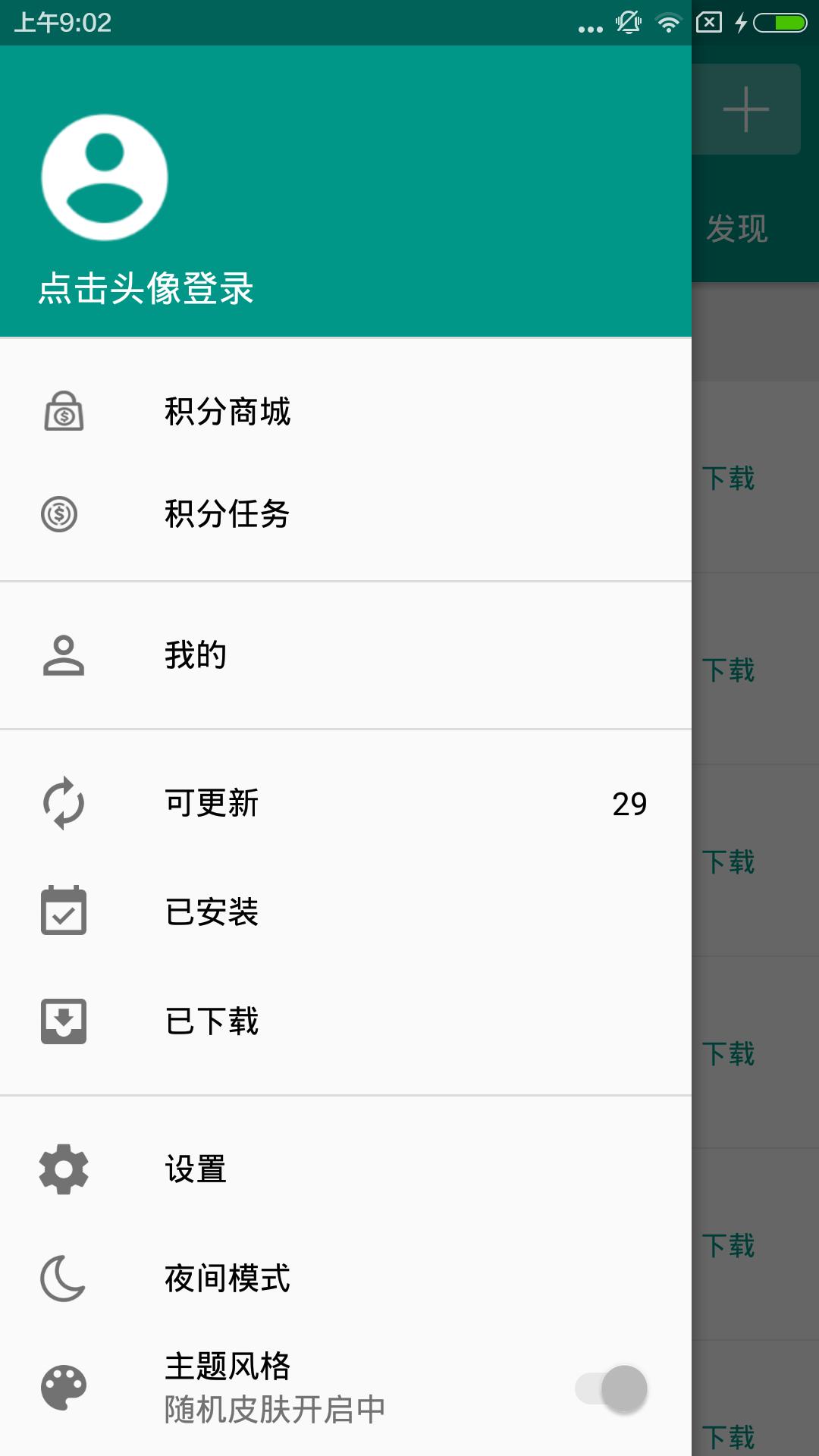The width and height of the screenshot is (819, 1456).
Task: Open the 我的 menu entry
Action: [196, 657]
